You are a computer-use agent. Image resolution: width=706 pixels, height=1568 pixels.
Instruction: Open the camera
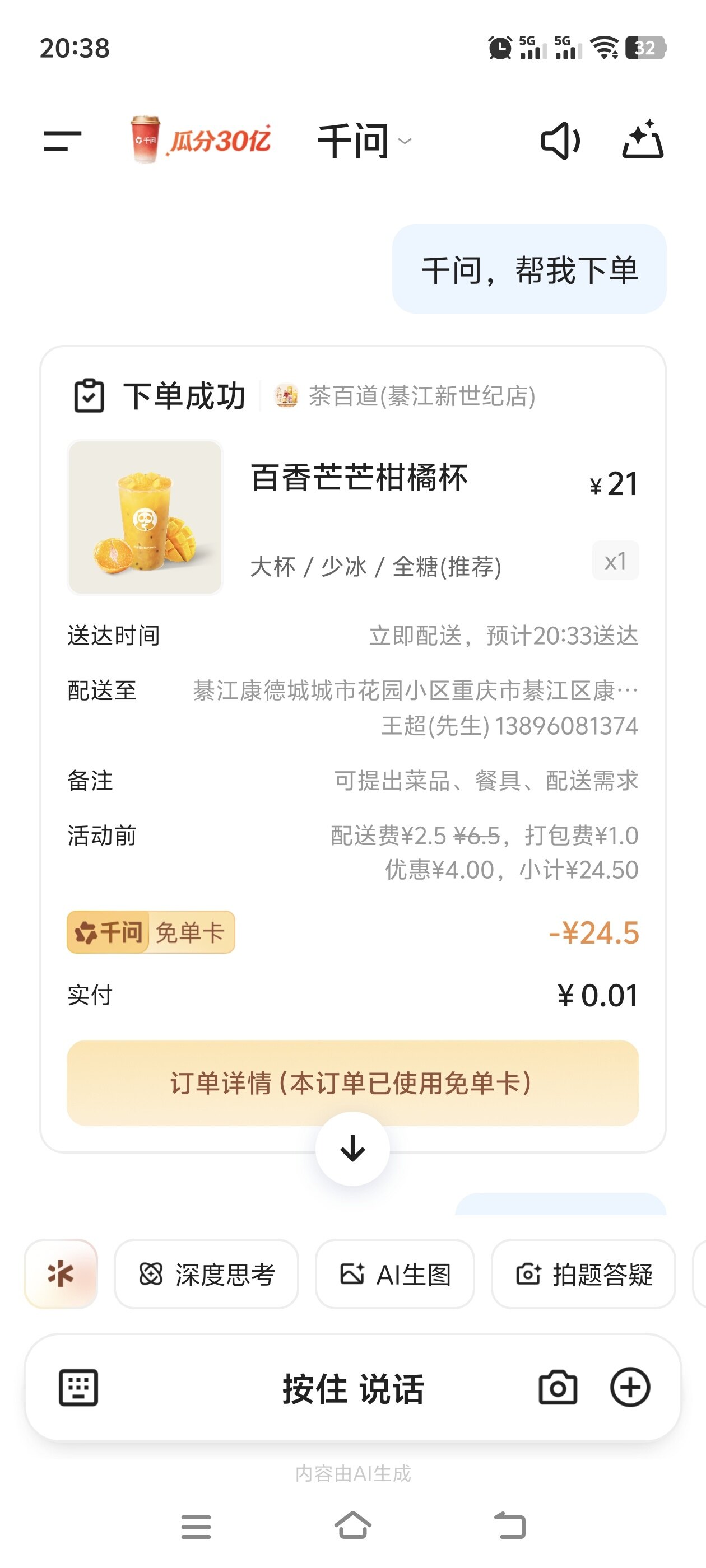pyautogui.click(x=558, y=1388)
